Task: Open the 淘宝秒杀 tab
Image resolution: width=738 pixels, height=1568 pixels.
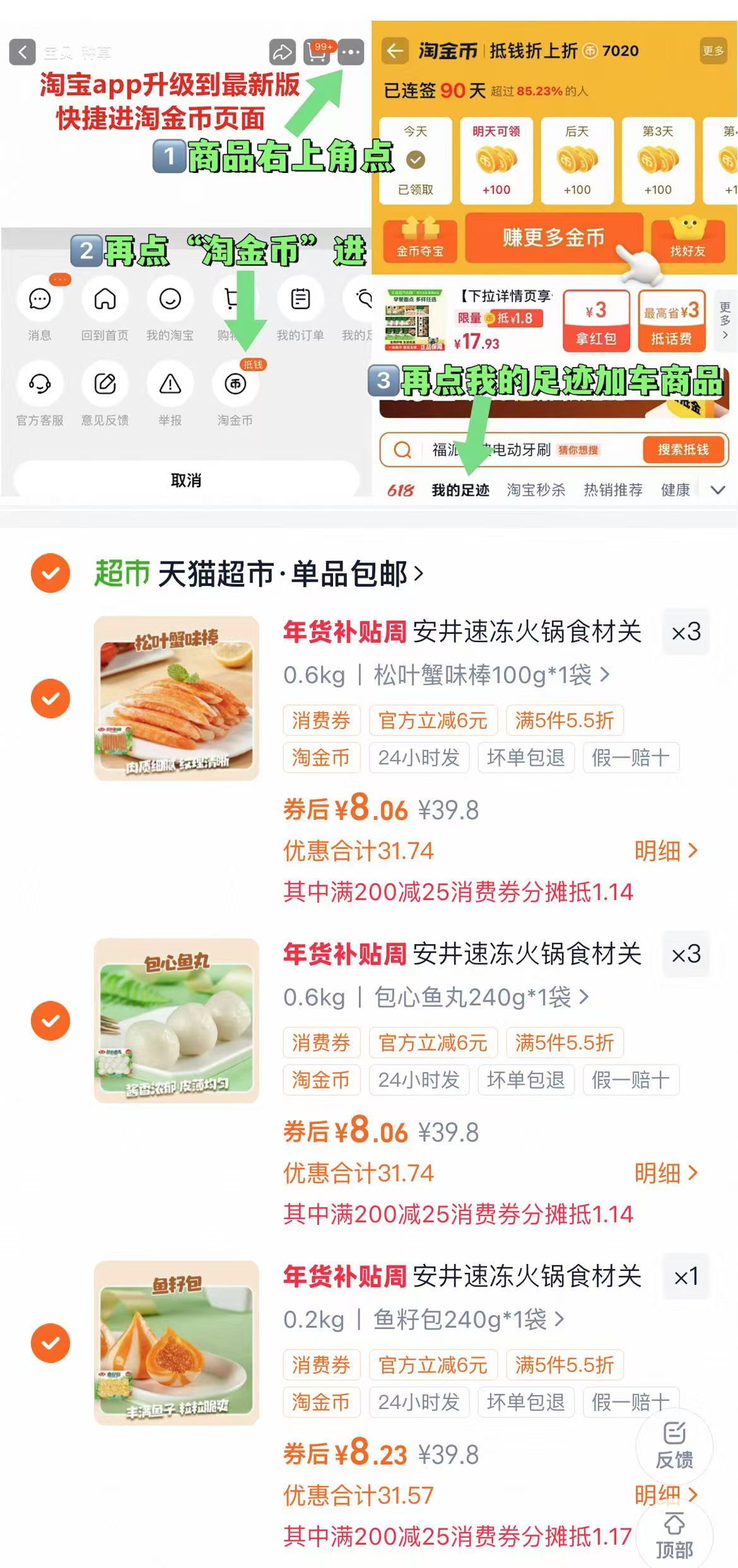Action: pos(537,489)
